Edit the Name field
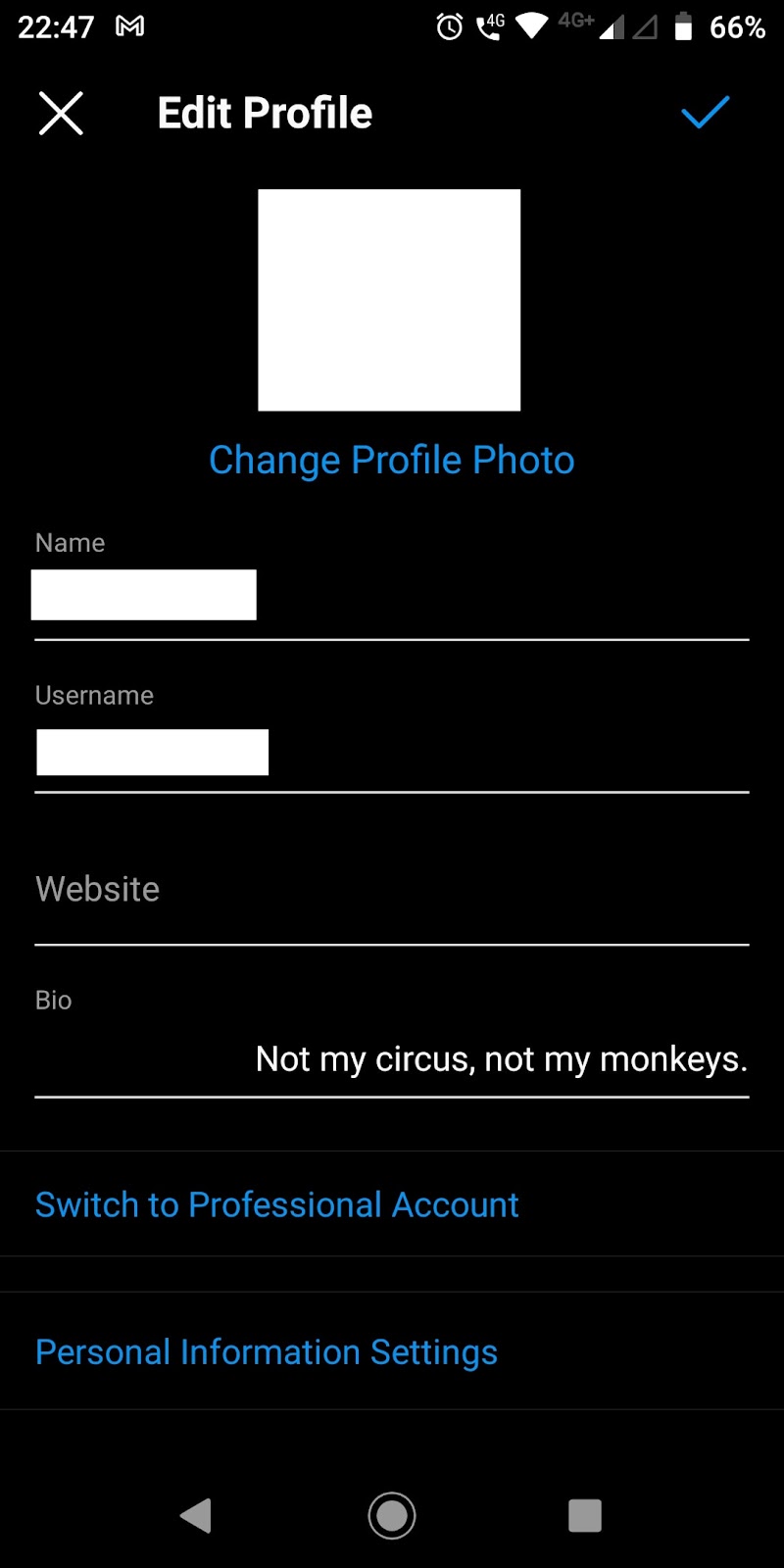This screenshot has width=784, height=1568. tap(390, 596)
